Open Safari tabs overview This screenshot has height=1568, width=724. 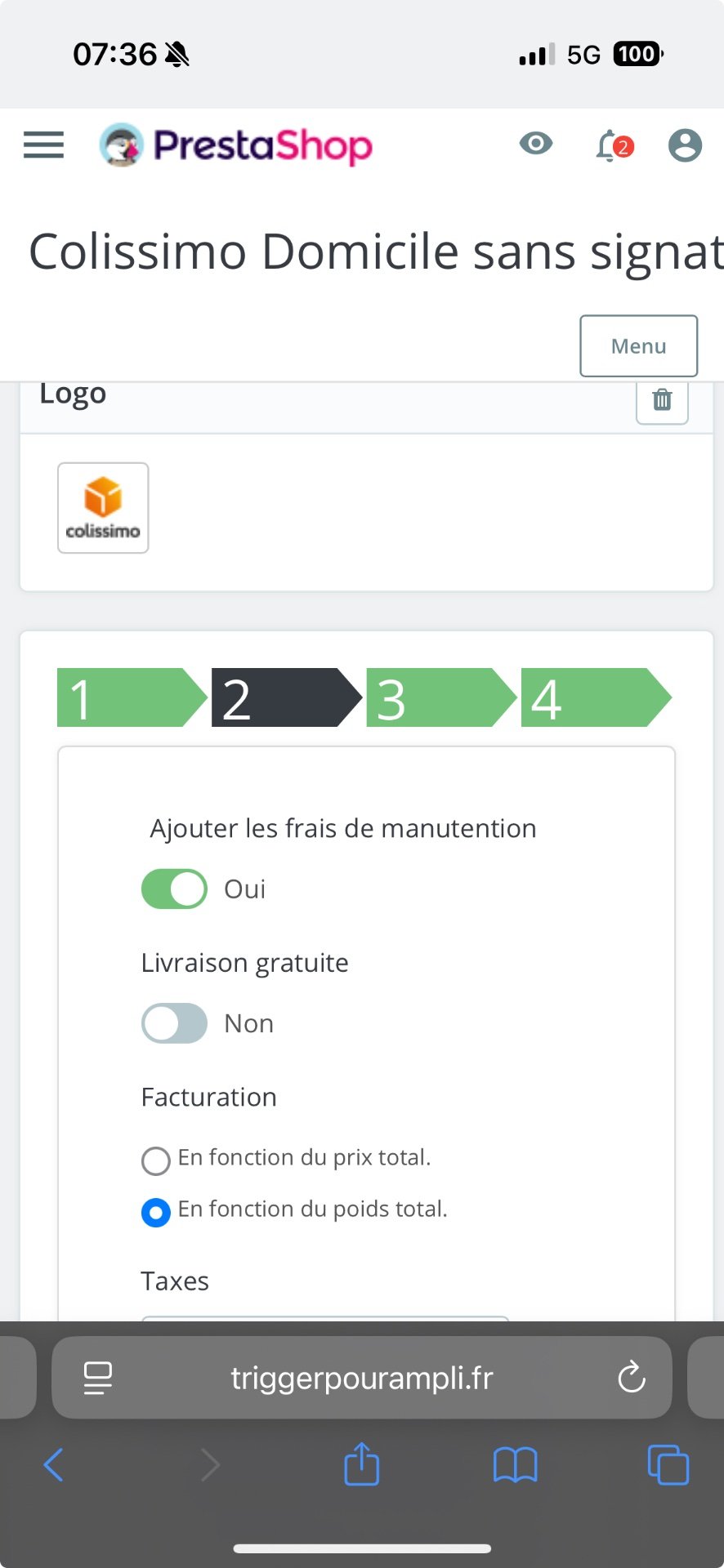point(668,1465)
